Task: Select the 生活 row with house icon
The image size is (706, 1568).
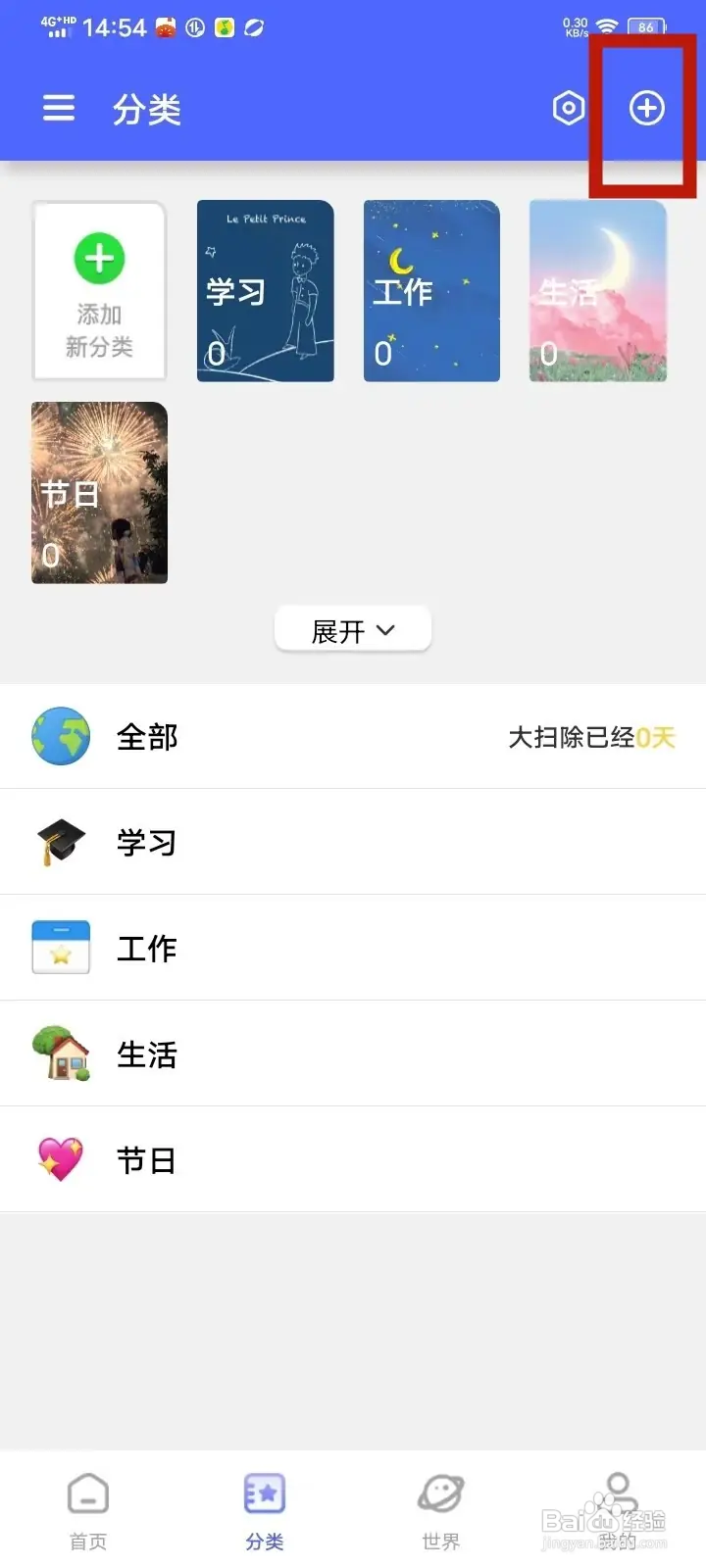Action: [x=353, y=1053]
